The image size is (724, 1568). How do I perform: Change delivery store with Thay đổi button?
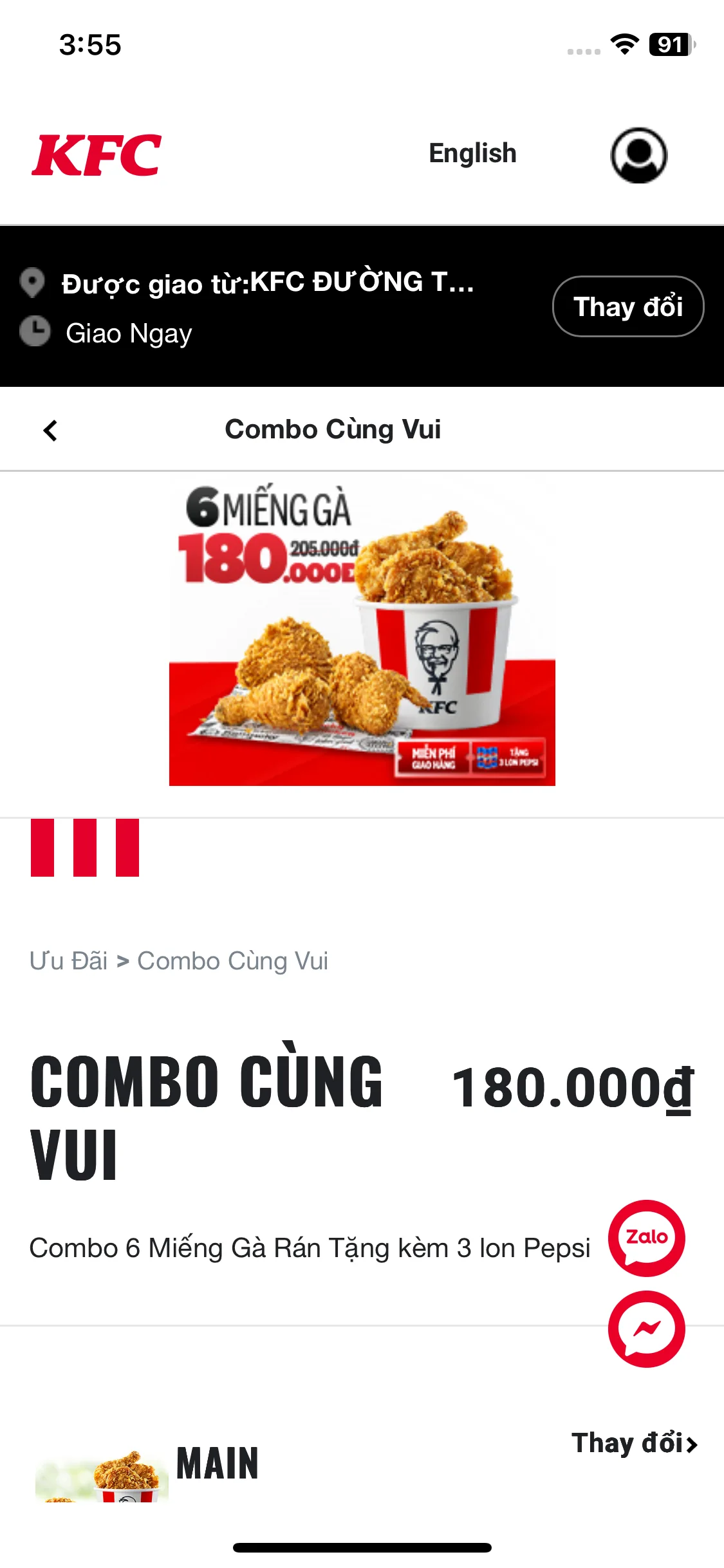[x=627, y=306]
